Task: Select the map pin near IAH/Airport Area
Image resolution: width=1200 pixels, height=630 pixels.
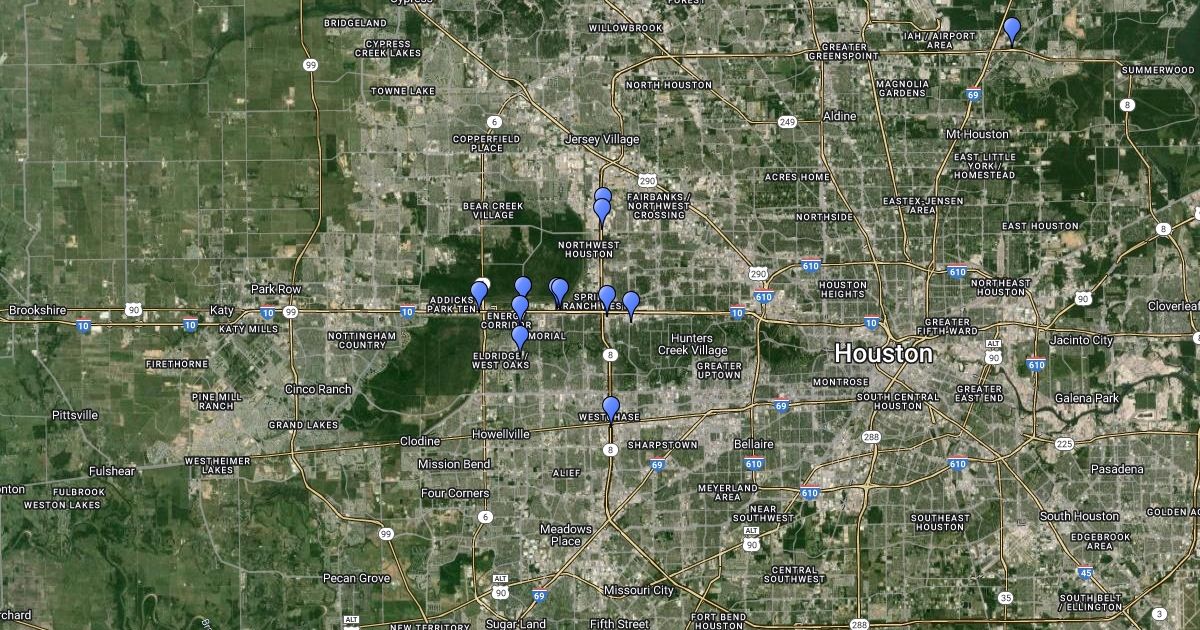Action: [1012, 30]
